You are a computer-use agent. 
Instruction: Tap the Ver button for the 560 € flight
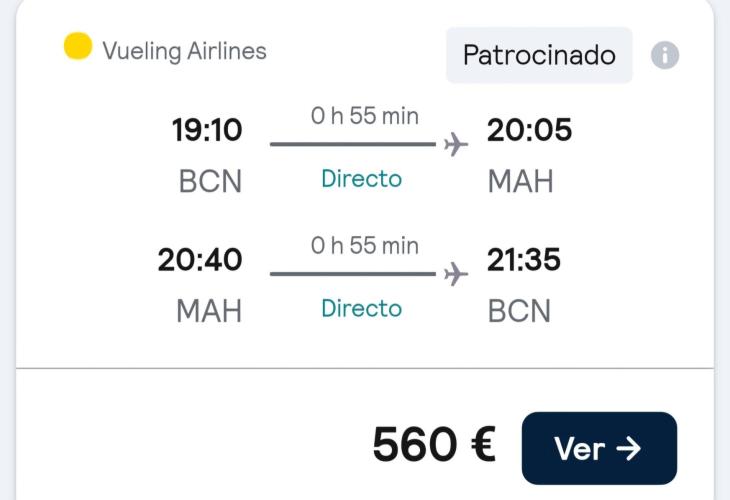(x=599, y=448)
